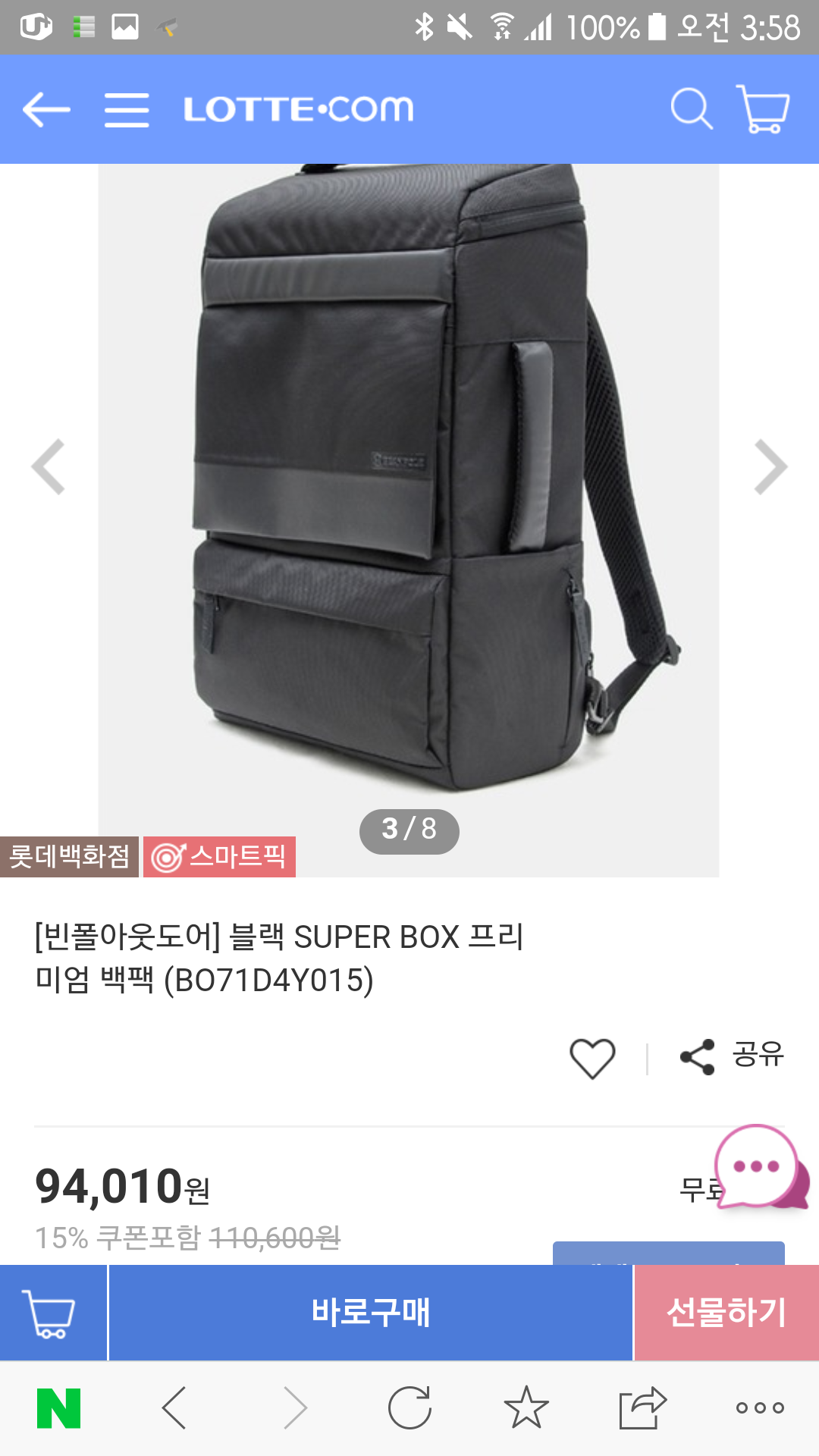Bookmark this page with the star
Viewport: 819px width, 1456px height.
(526, 1408)
